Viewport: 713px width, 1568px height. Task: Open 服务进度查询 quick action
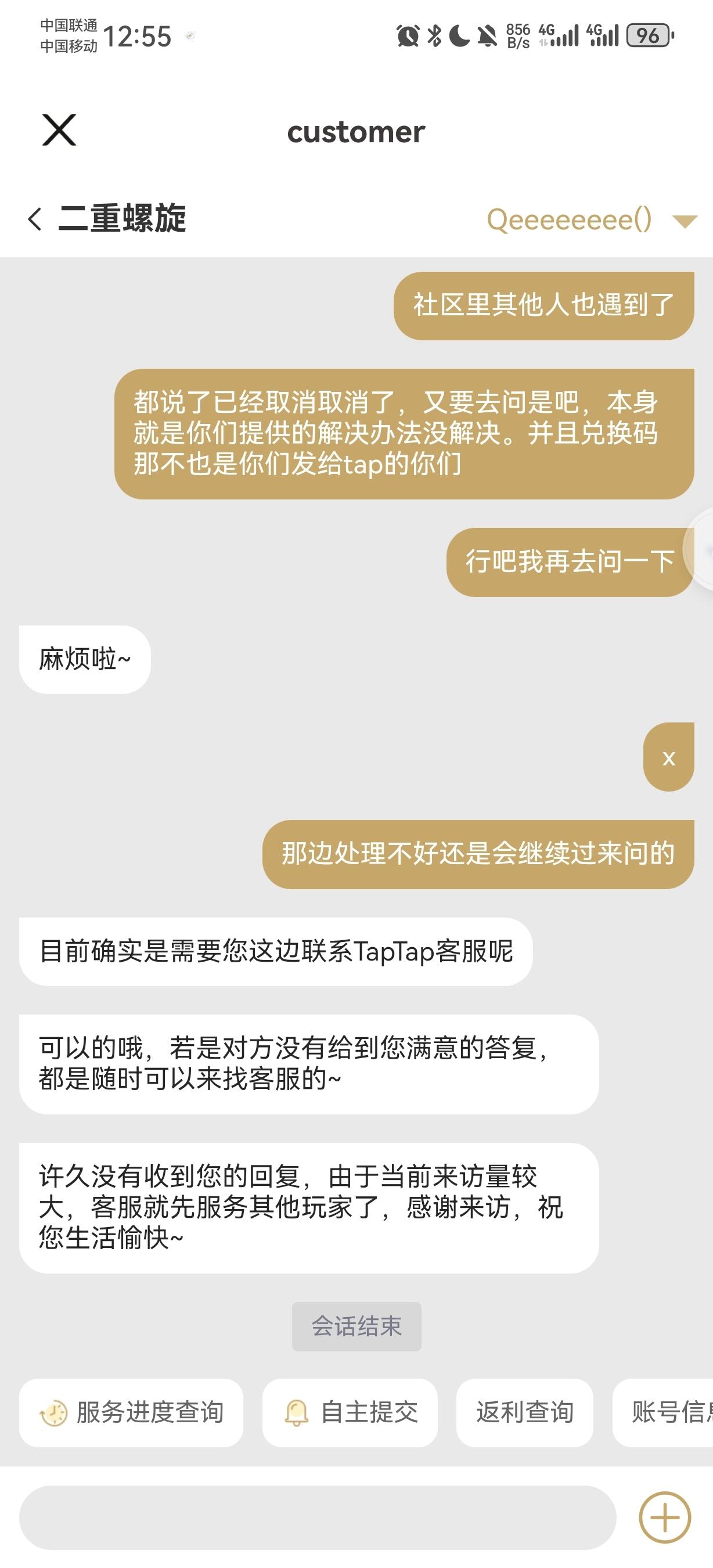click(131, 1412)
